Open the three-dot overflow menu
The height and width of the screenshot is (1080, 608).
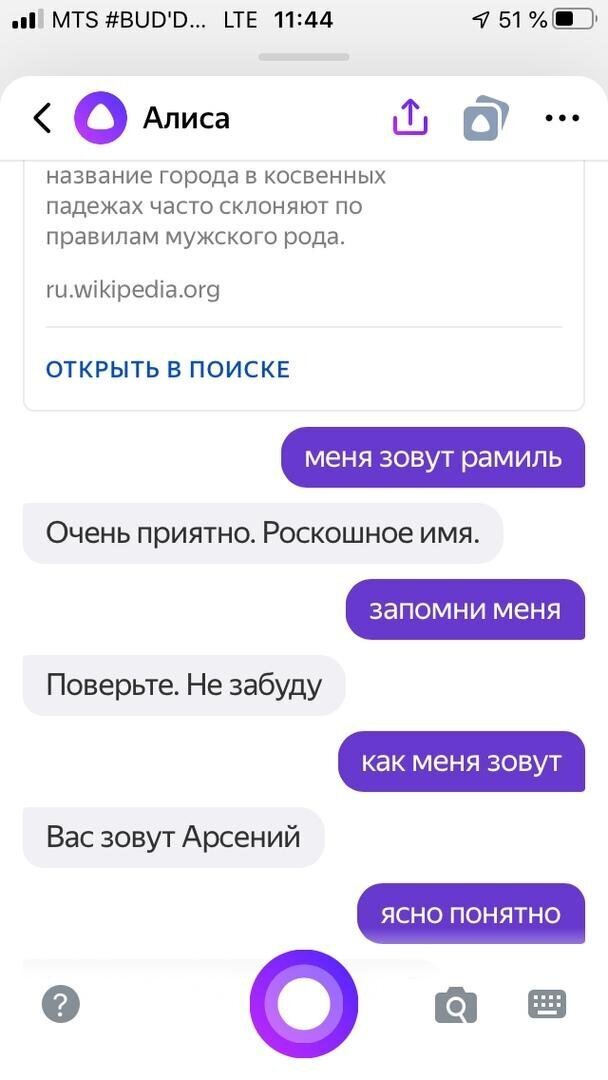(562, 118)
